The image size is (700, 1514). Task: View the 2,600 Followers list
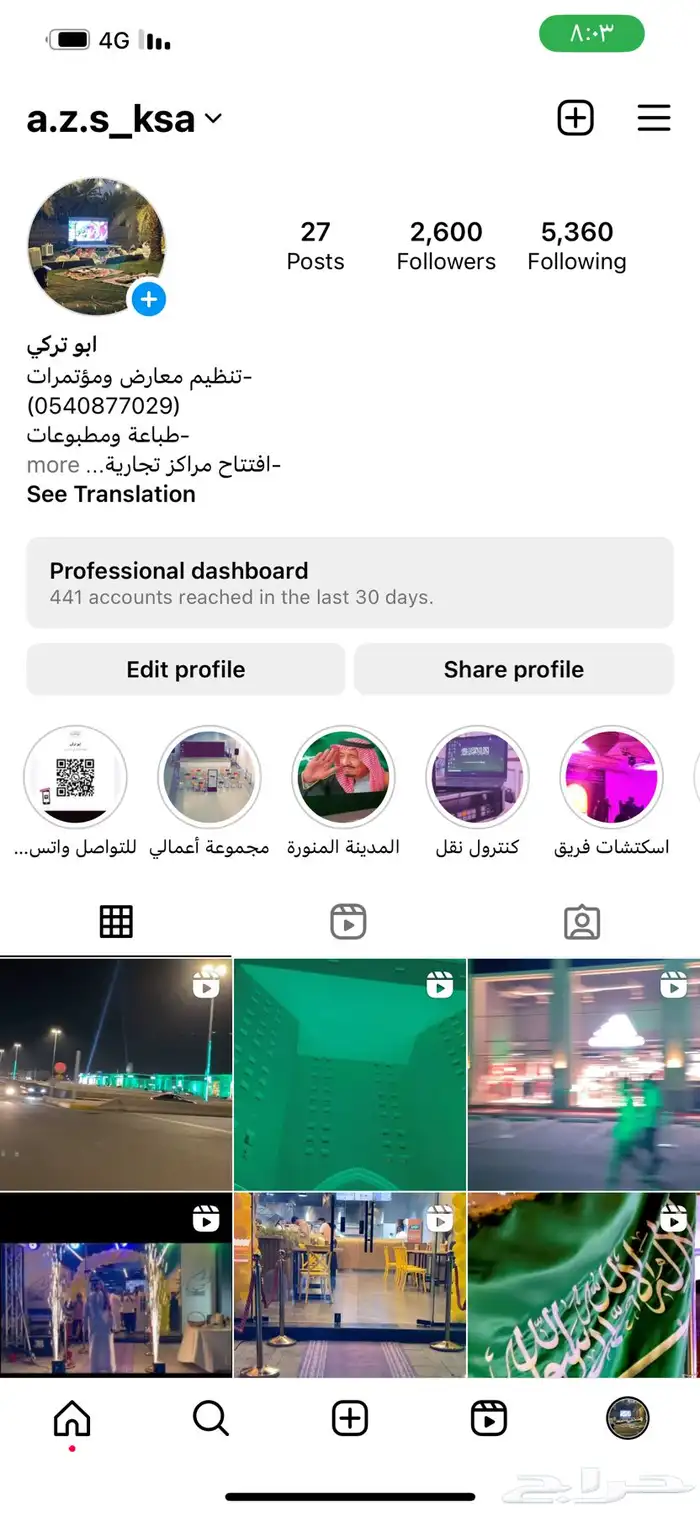(446, 246)
